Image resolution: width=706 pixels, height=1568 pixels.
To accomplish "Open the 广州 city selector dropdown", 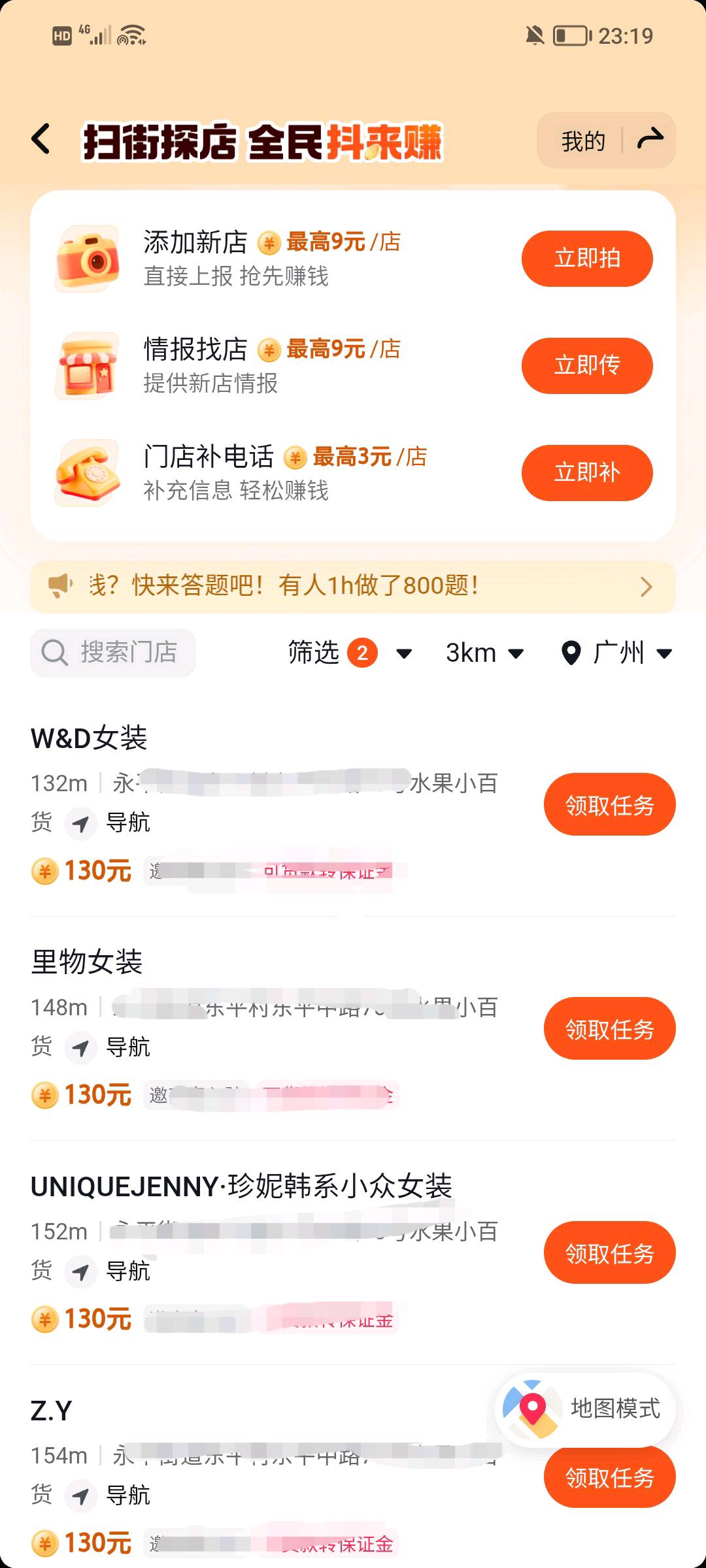I will [628, 651].
